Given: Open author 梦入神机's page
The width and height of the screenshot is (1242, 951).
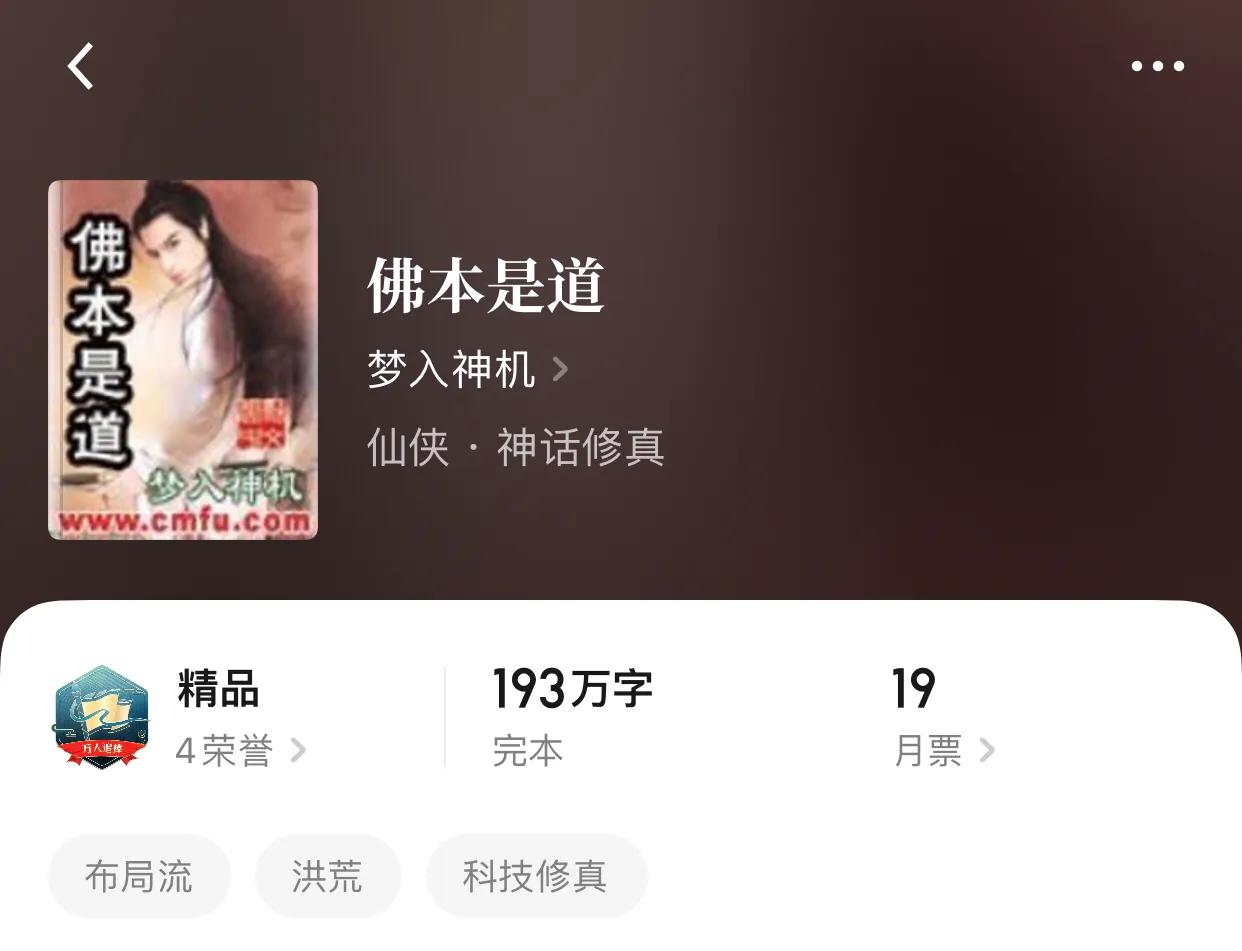Looking at the screenshot, I should pos(467,370).
